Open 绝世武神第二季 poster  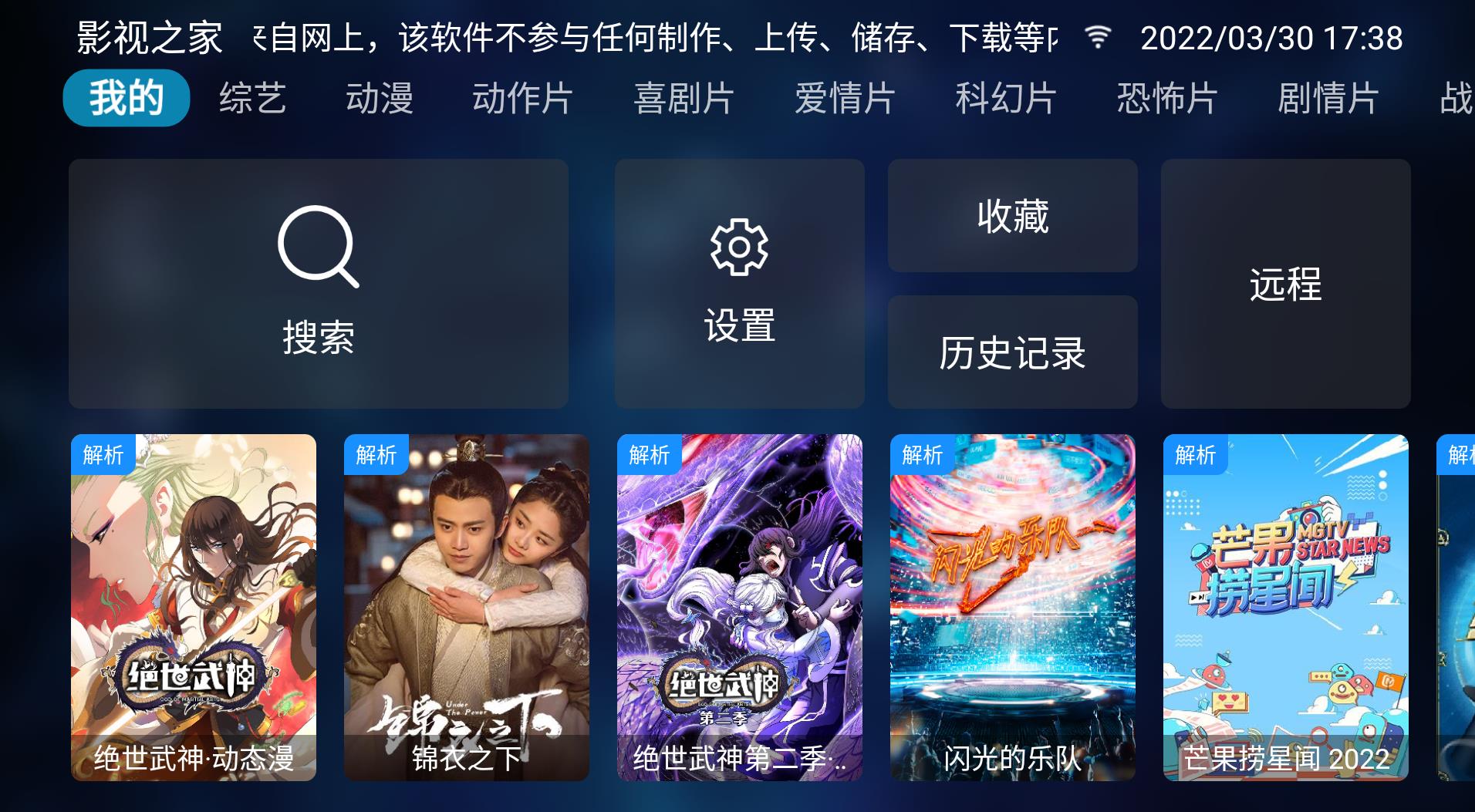point(739,607)
